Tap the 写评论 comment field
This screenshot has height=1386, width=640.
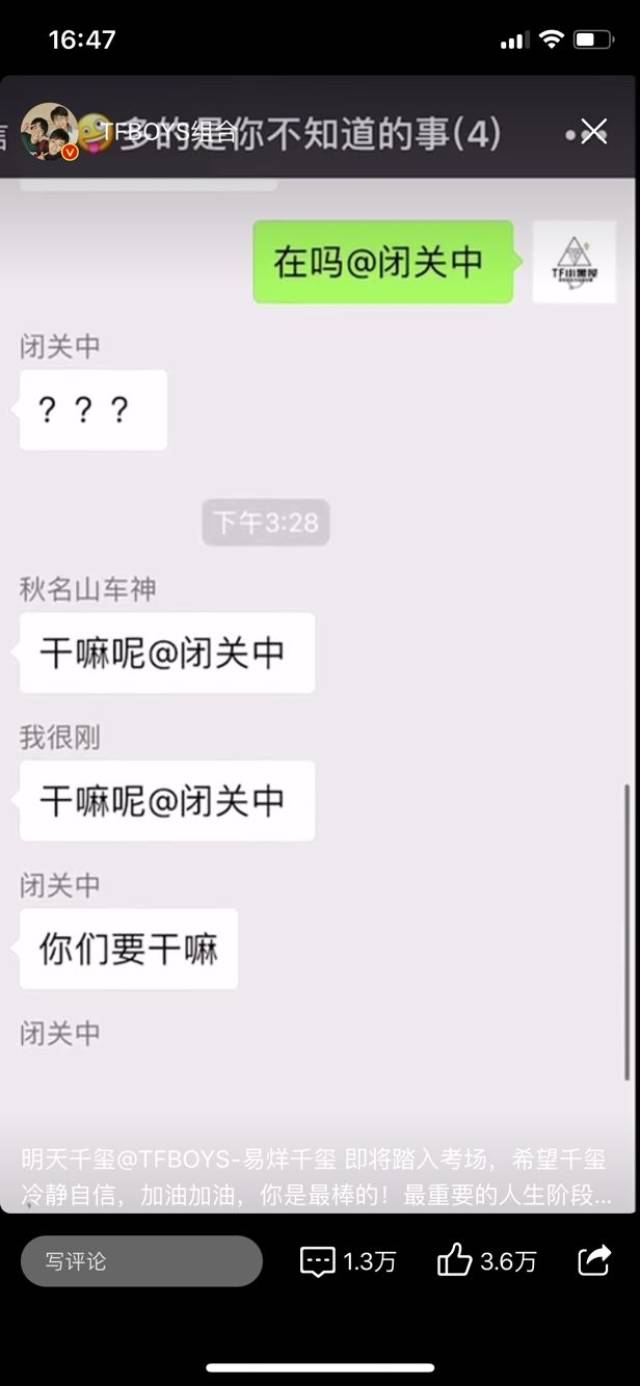point(141,1261)
